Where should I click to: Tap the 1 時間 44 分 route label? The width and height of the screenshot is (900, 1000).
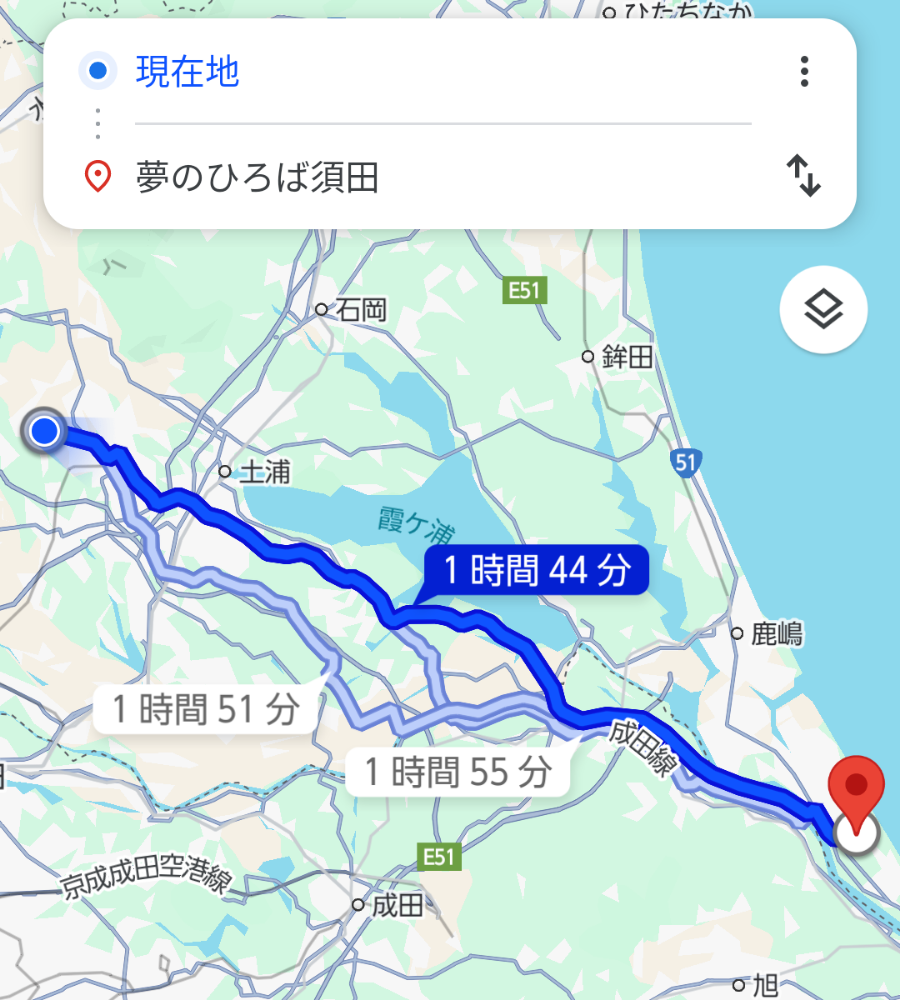[x=537, y=571]
